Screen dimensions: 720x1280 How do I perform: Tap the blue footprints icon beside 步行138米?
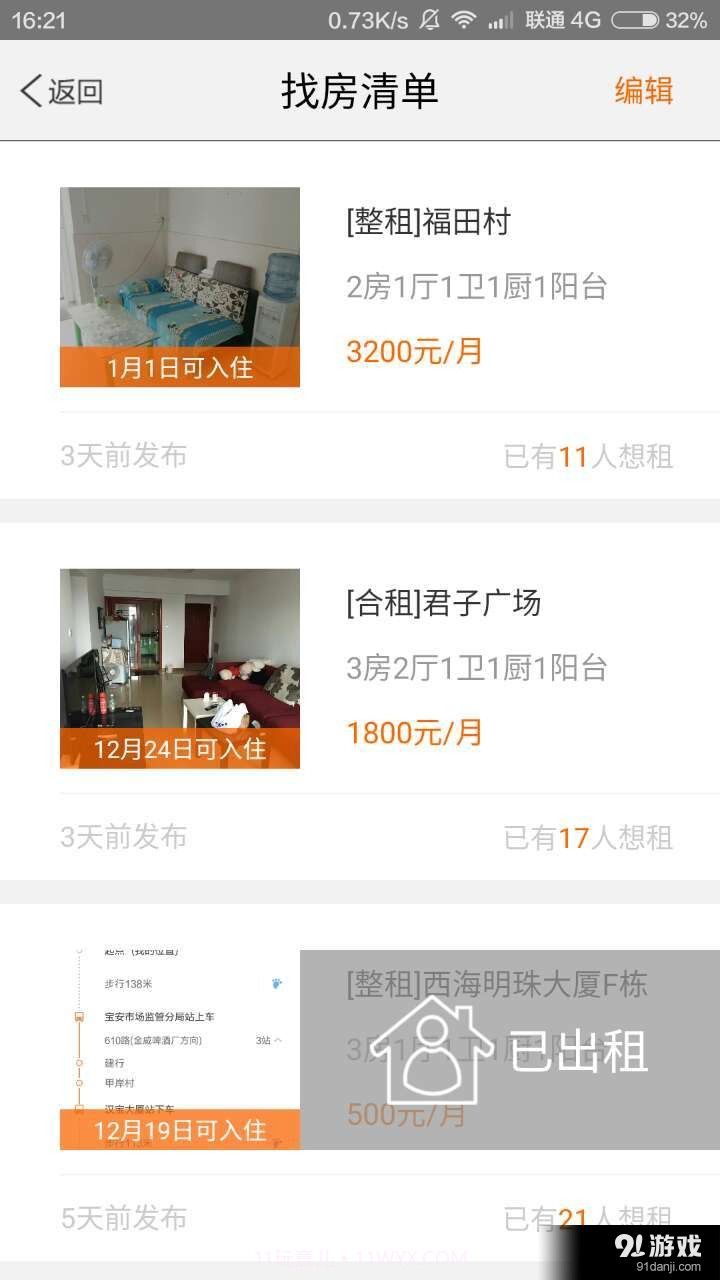click(x=275, y=982)
